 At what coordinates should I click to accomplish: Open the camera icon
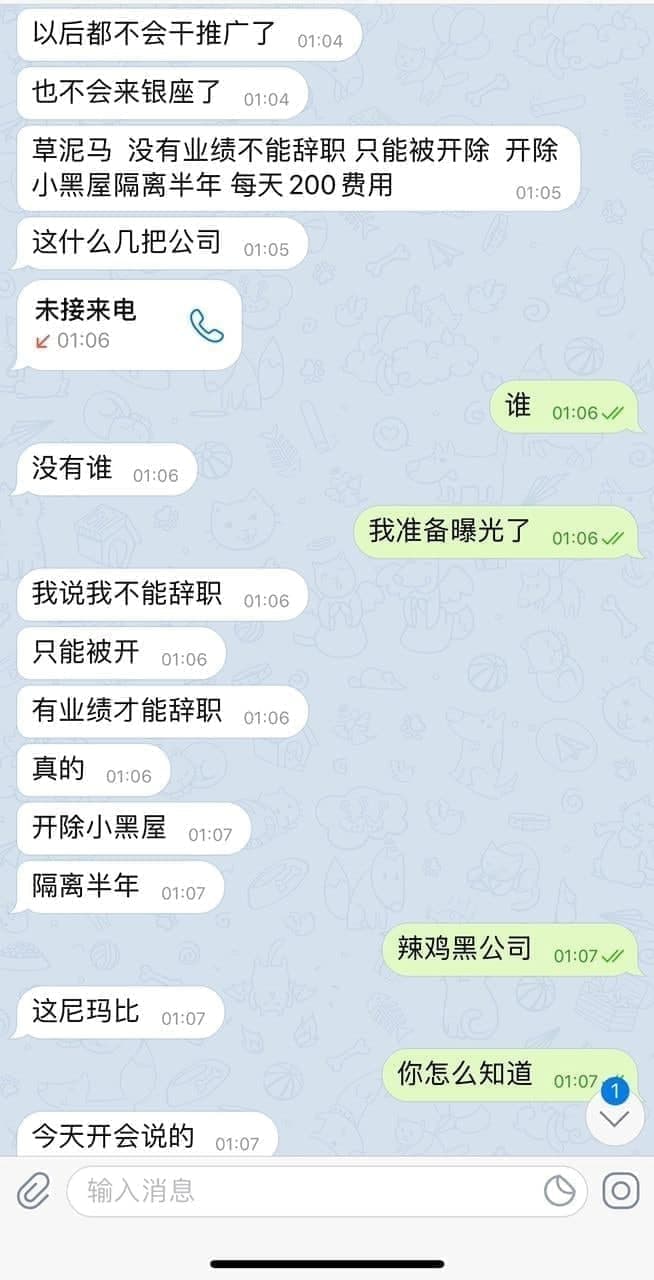click(620, 1190)
